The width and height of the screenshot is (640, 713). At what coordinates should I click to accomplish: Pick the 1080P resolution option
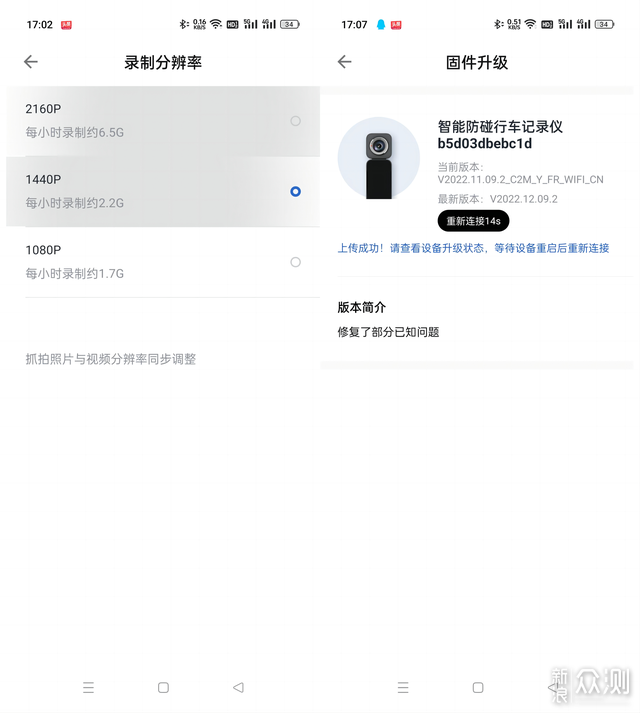tap(295, 262)
